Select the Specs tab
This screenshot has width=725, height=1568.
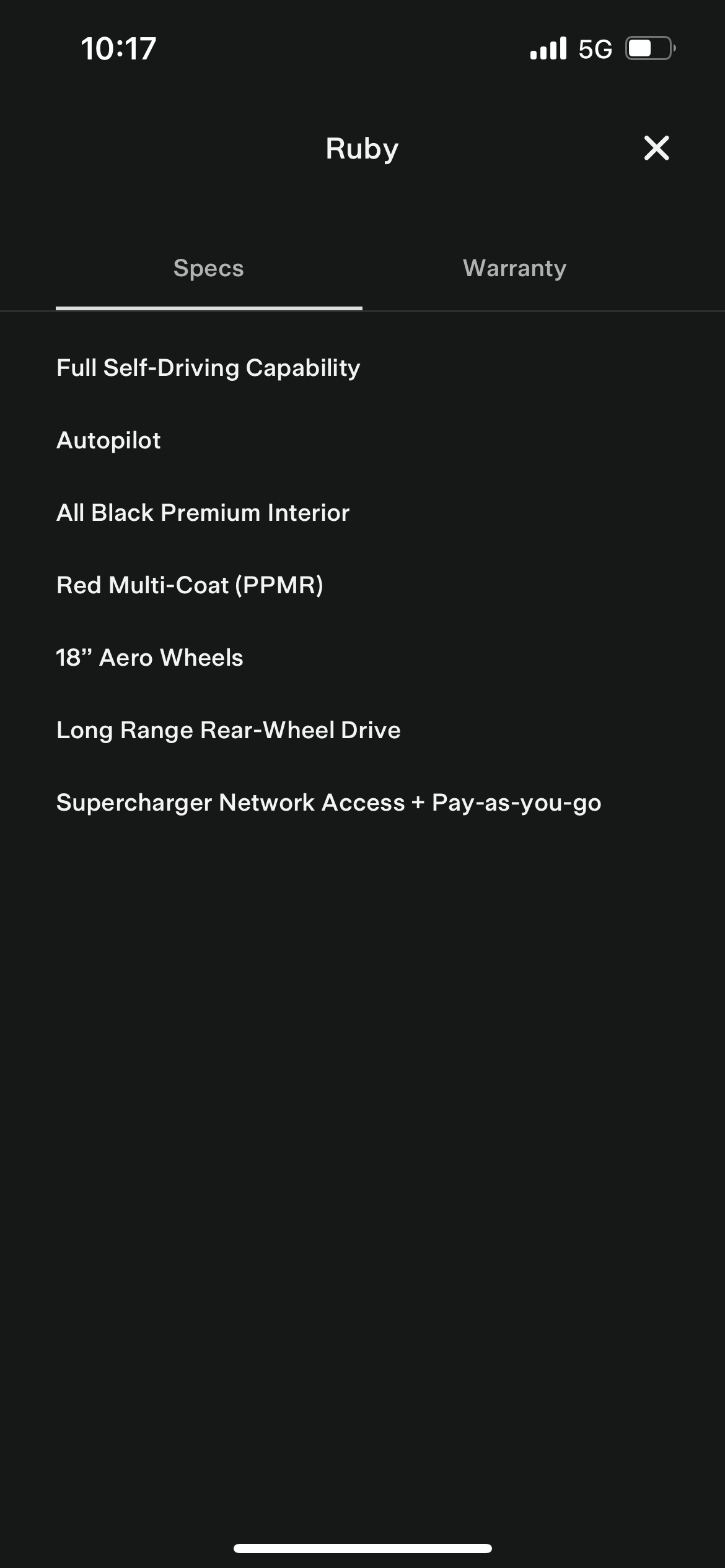[209, 268]
